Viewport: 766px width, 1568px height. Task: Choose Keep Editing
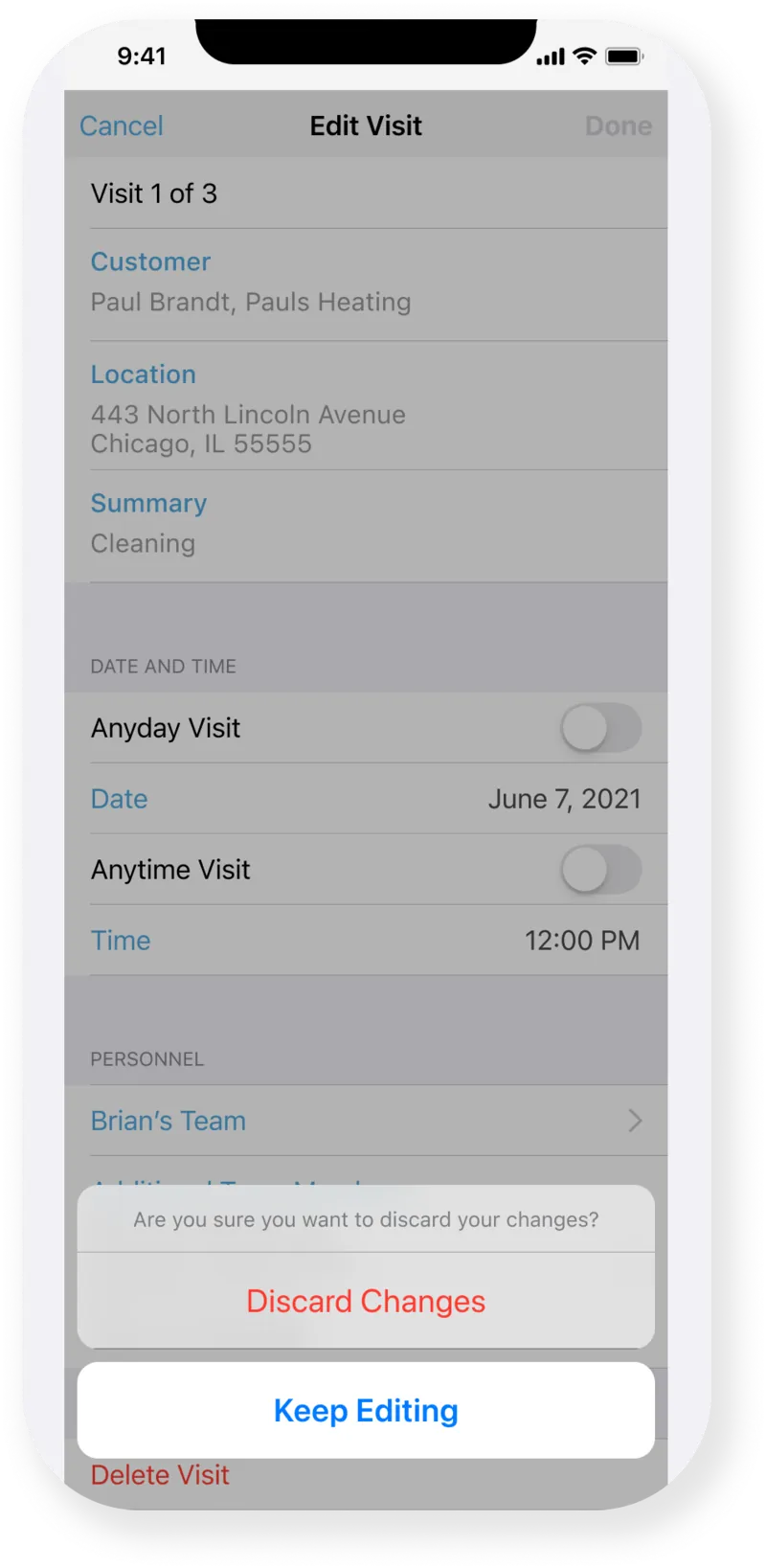(366, 1410)
